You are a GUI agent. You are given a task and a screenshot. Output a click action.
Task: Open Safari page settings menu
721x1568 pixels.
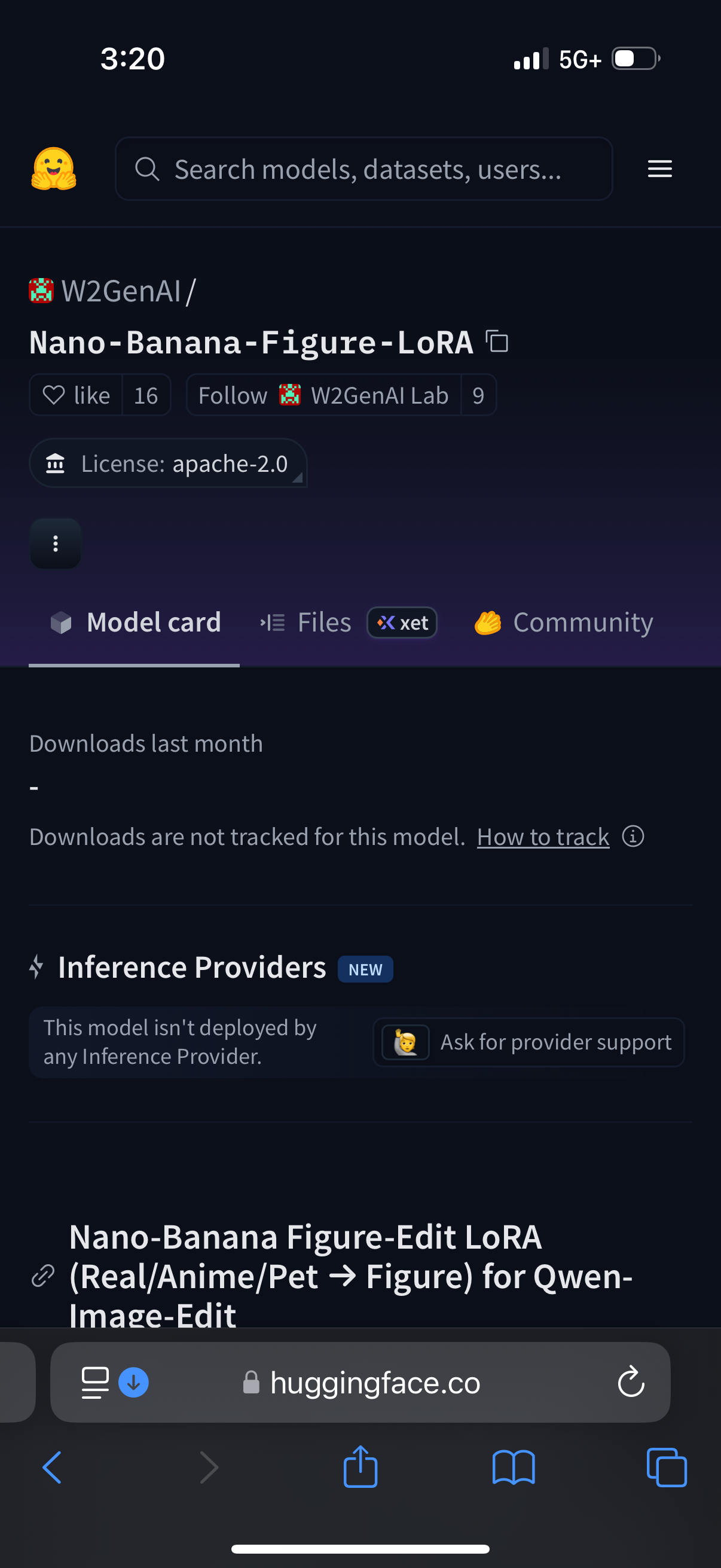(95, 1383)
